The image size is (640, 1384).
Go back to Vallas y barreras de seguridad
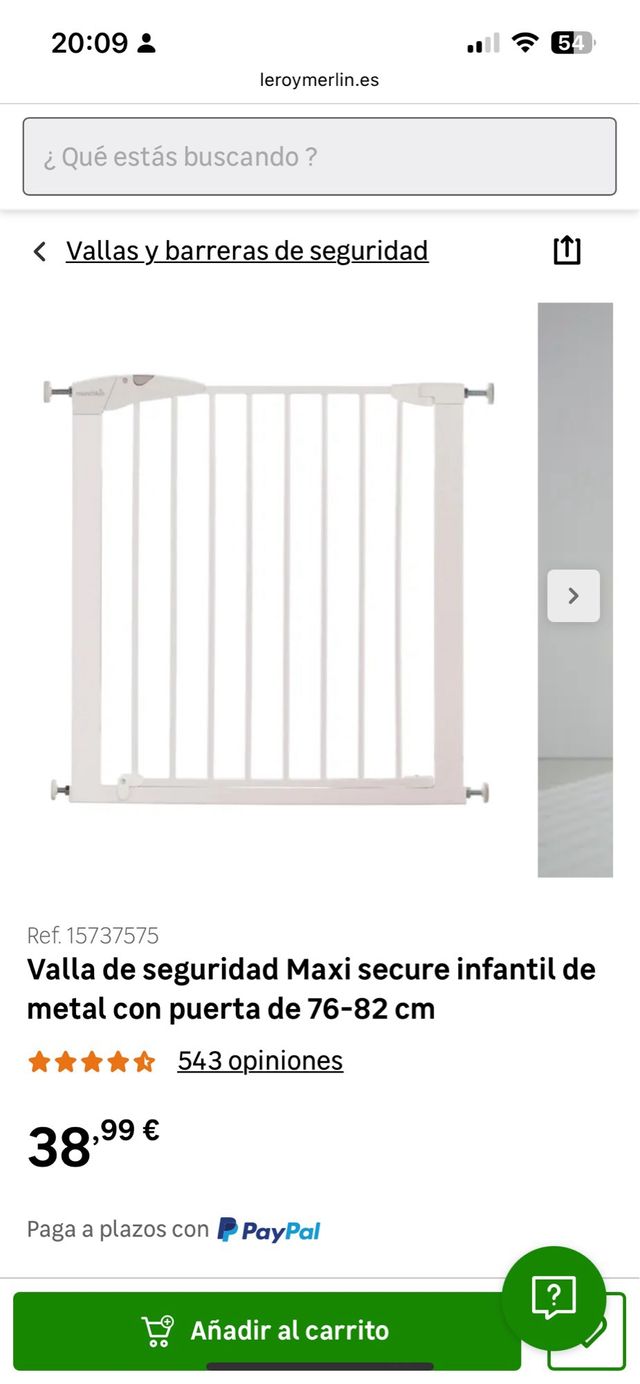click(246, 250)
